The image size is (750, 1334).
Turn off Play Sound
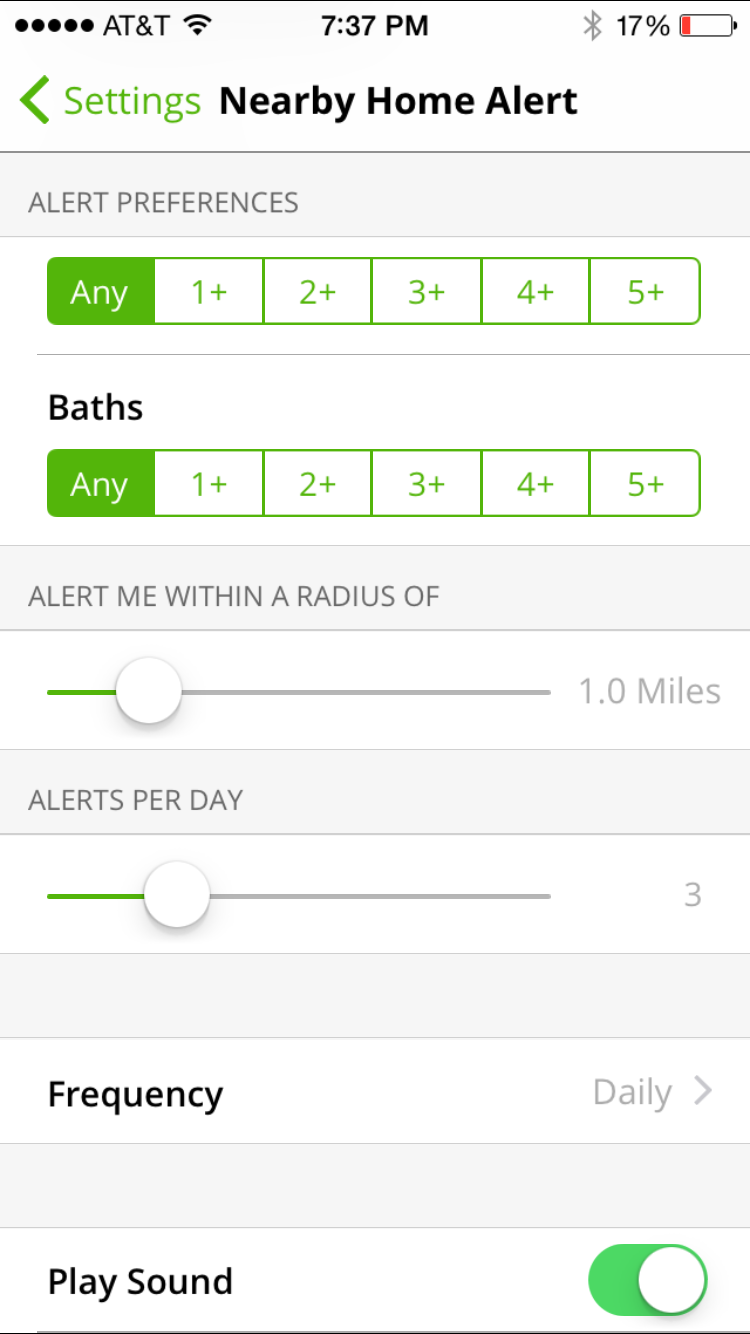(648, 1280)
